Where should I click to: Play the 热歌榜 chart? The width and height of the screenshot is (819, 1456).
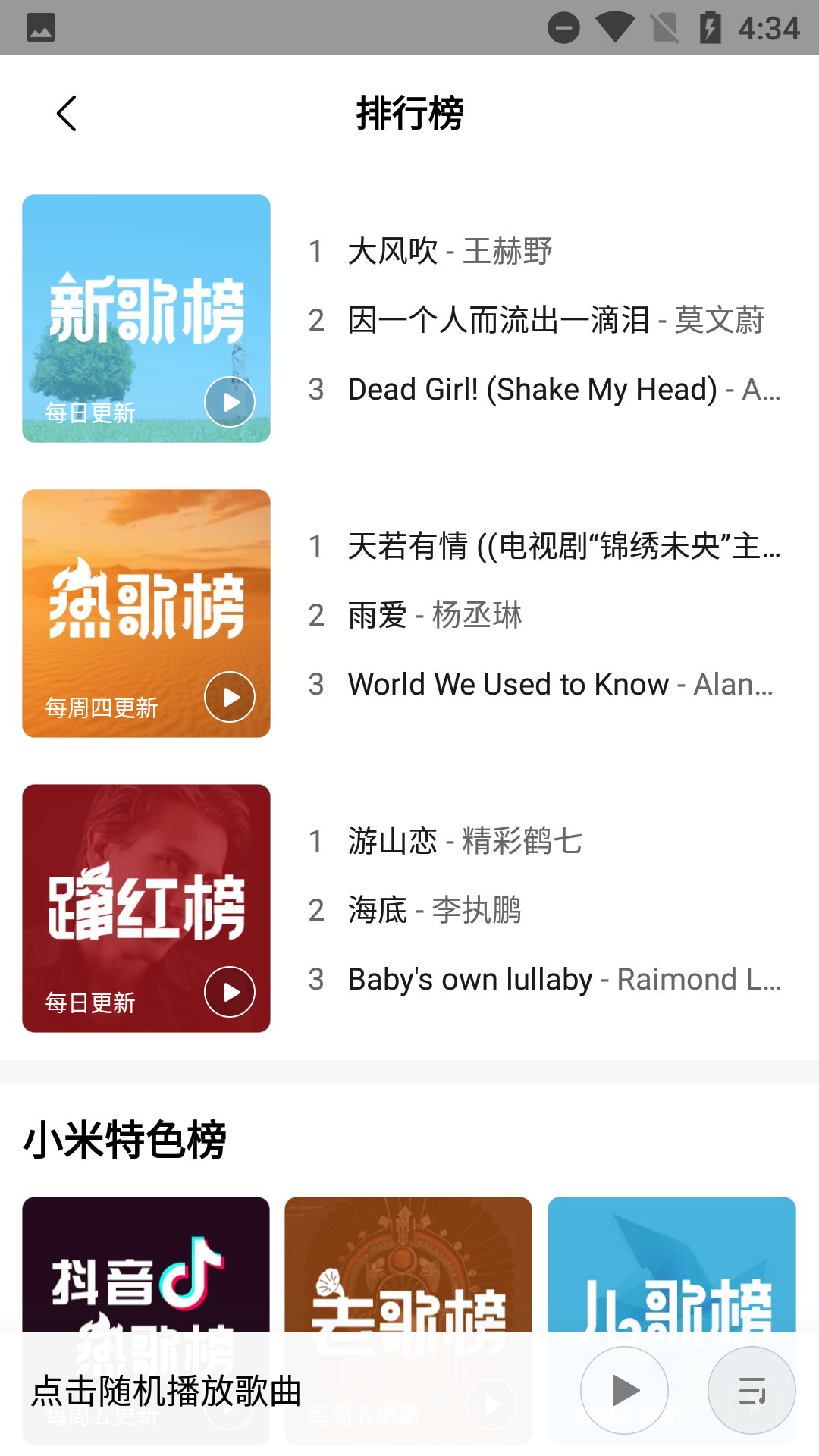point(229,696)
